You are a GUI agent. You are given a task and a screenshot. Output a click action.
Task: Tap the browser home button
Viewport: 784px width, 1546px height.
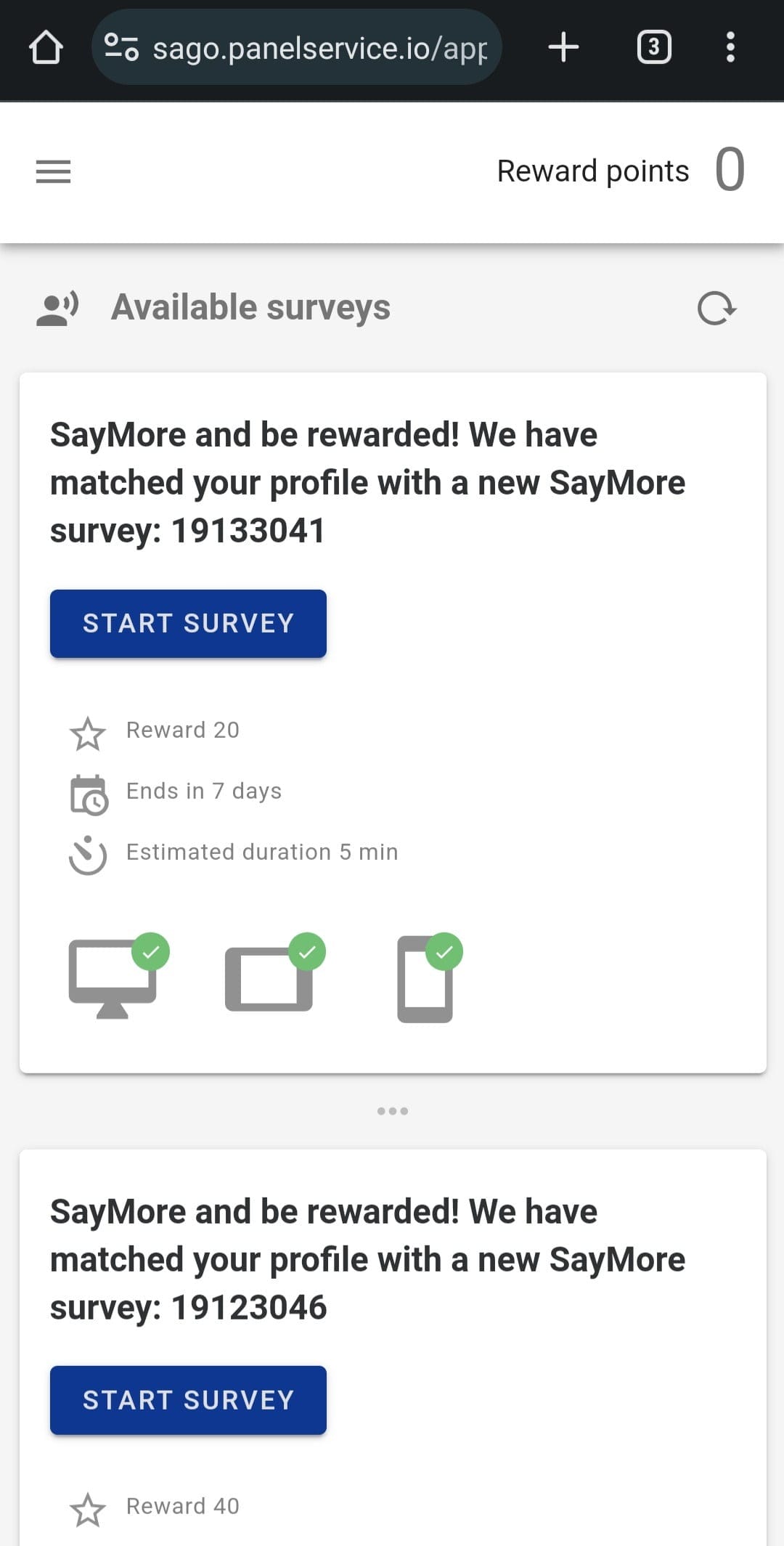coord(46,48)
